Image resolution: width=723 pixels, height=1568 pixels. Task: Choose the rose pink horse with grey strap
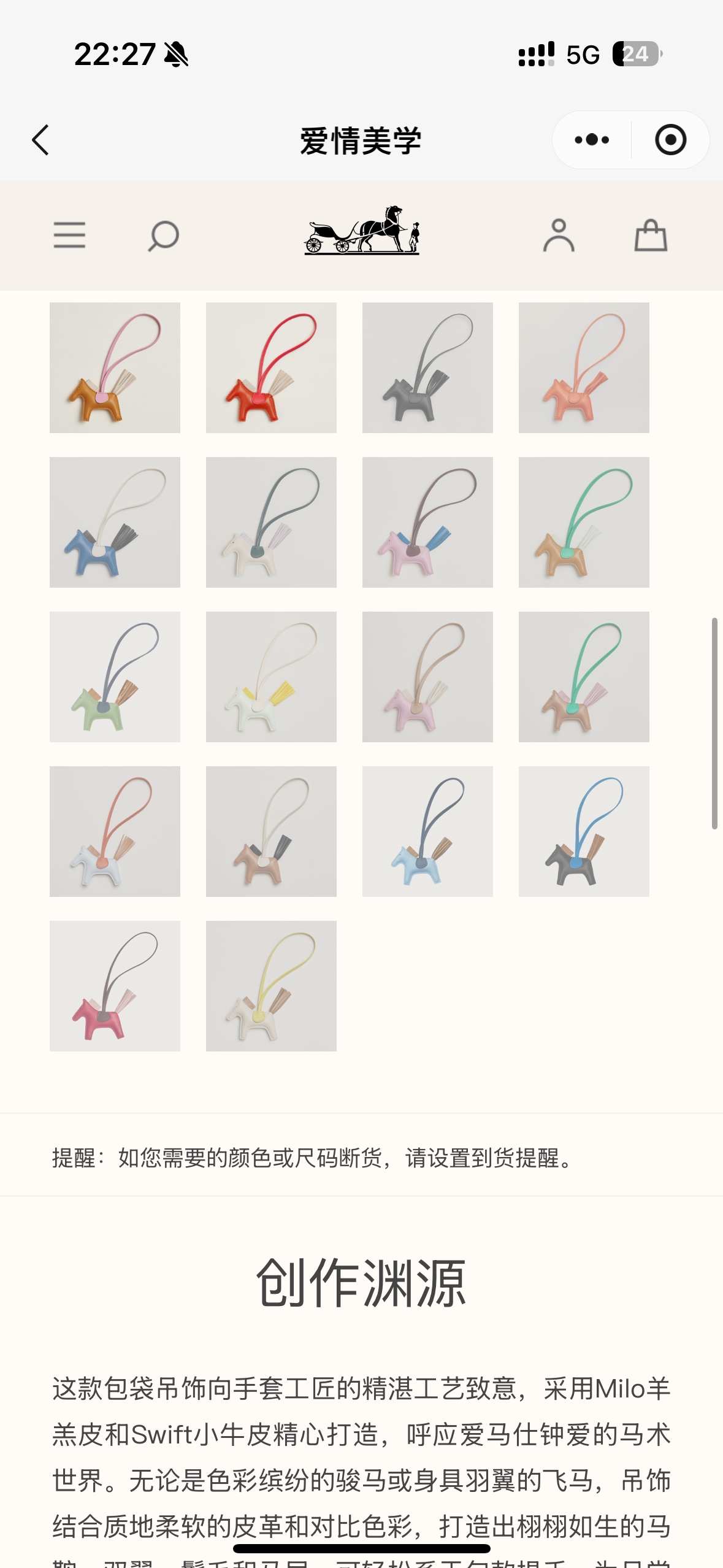(x=115, y=986)
